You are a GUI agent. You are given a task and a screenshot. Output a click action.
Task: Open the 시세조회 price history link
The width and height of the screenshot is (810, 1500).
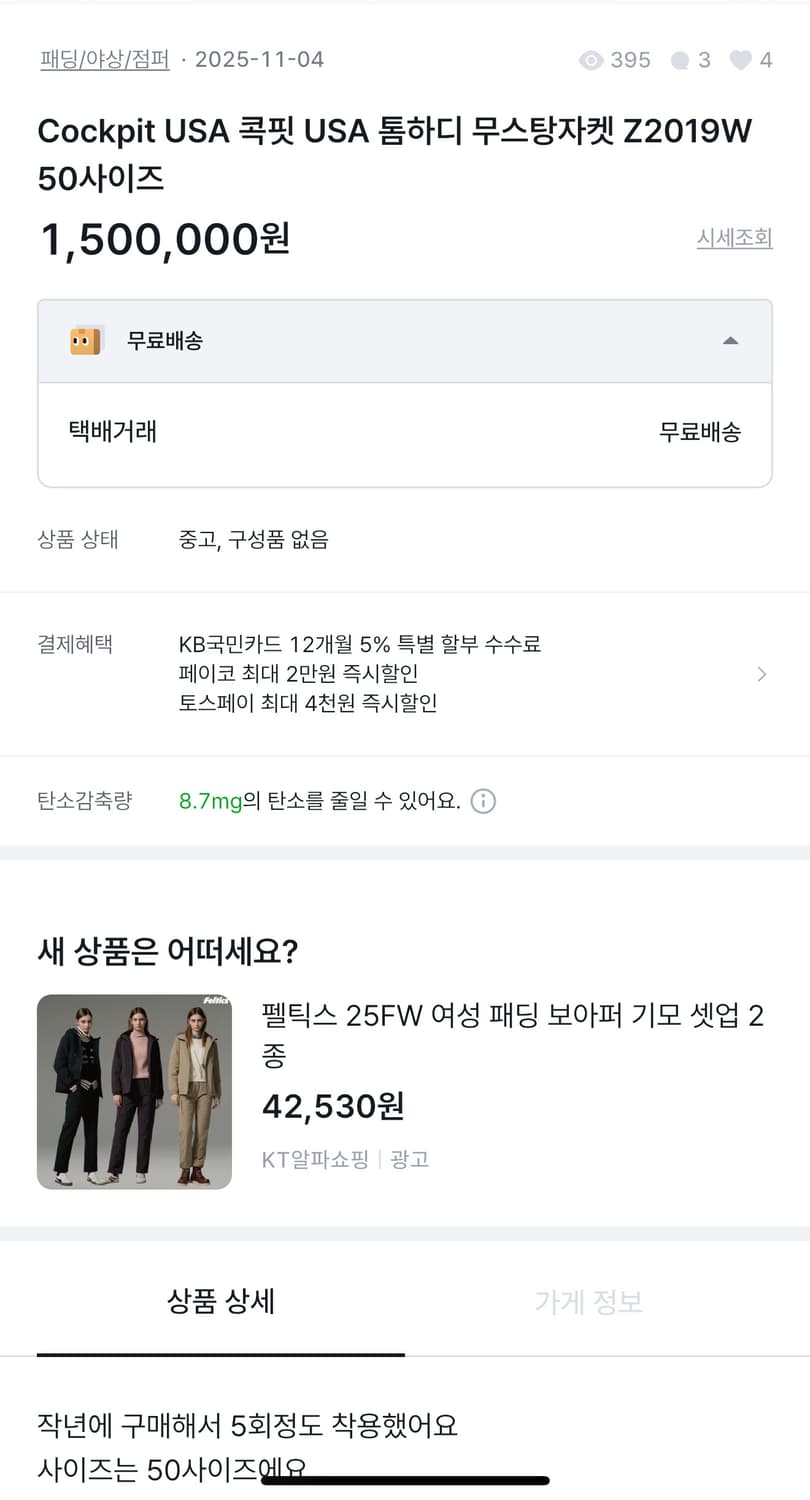734,239
